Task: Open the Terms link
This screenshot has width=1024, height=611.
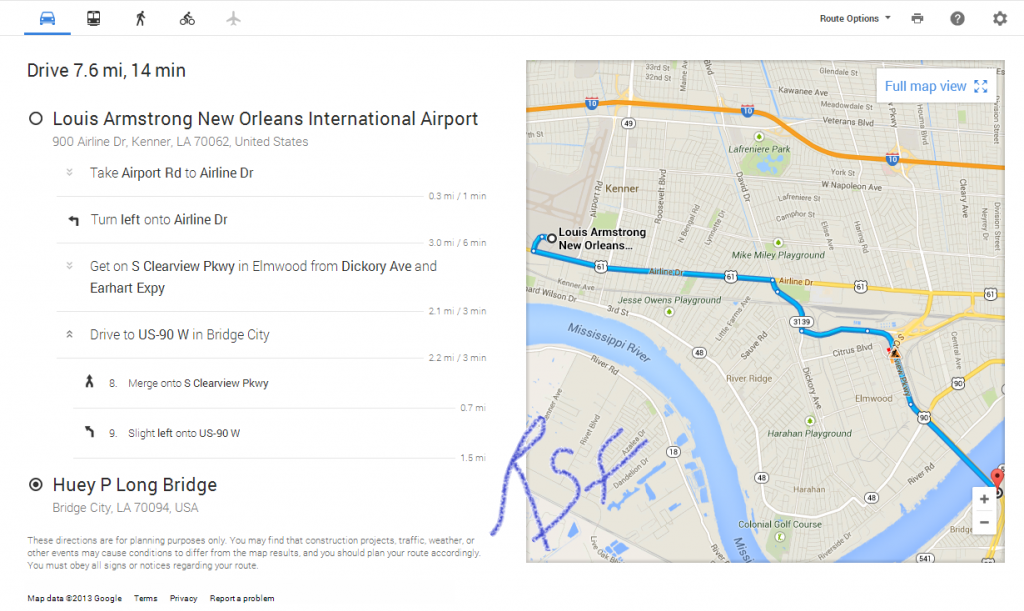Action: click(x=146, y=598)
